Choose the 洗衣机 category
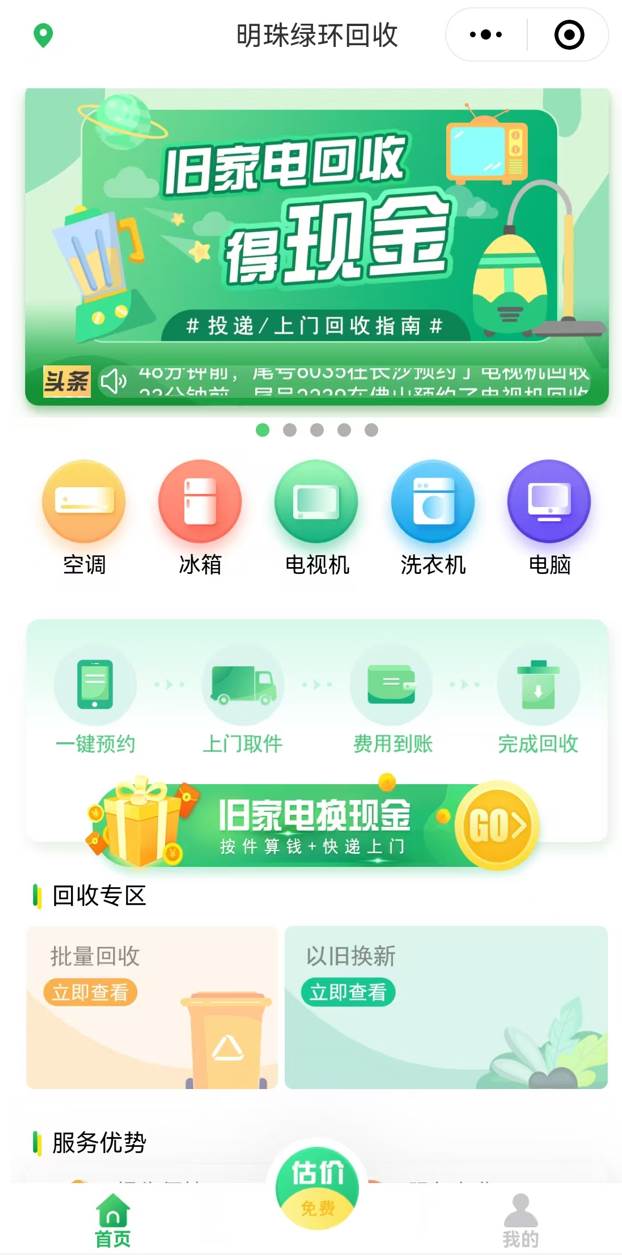The height and width of the screenshot is (1255, 622). [x=433, y=503]
